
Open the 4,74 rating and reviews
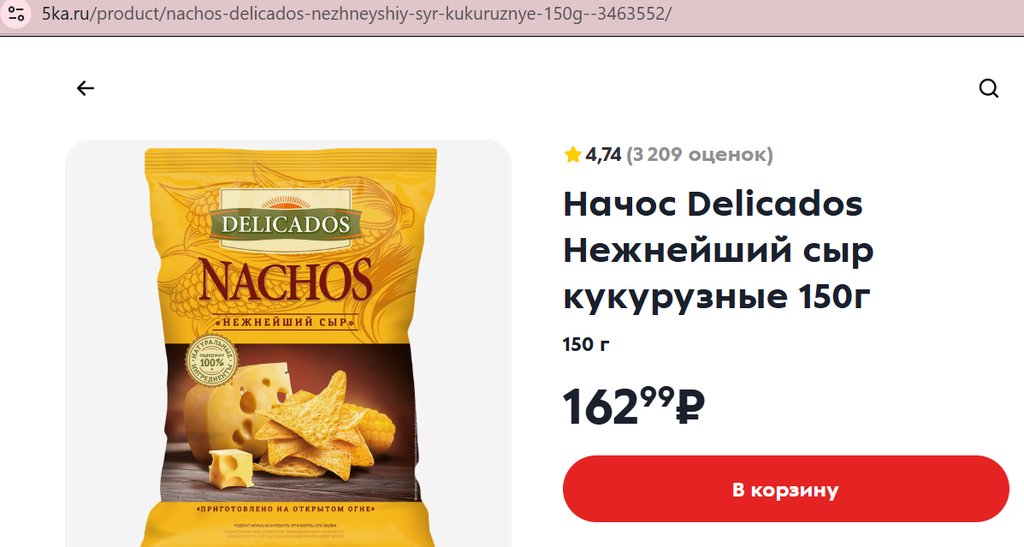tap(668, 155)
